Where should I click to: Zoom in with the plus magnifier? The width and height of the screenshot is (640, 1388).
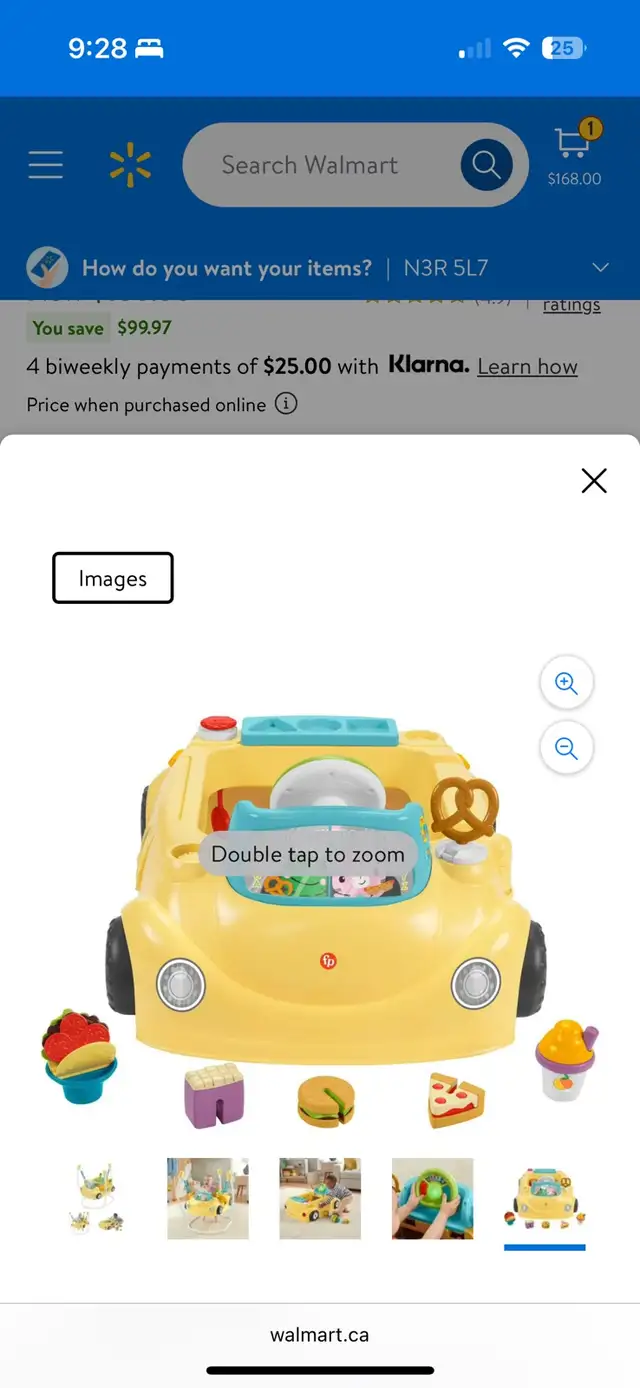pyautogui.click(x=567, y=684)
